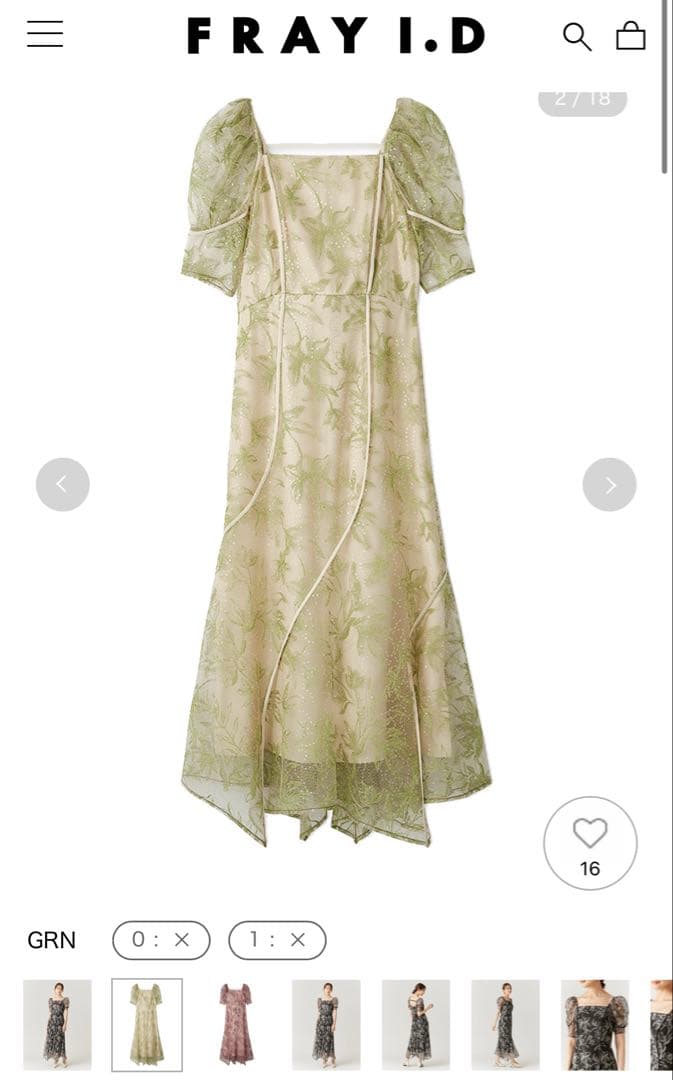Viewport: 673px width, 1080px height.
Task: Select GRN size 0 chip
Action: [x=161, y=940]
